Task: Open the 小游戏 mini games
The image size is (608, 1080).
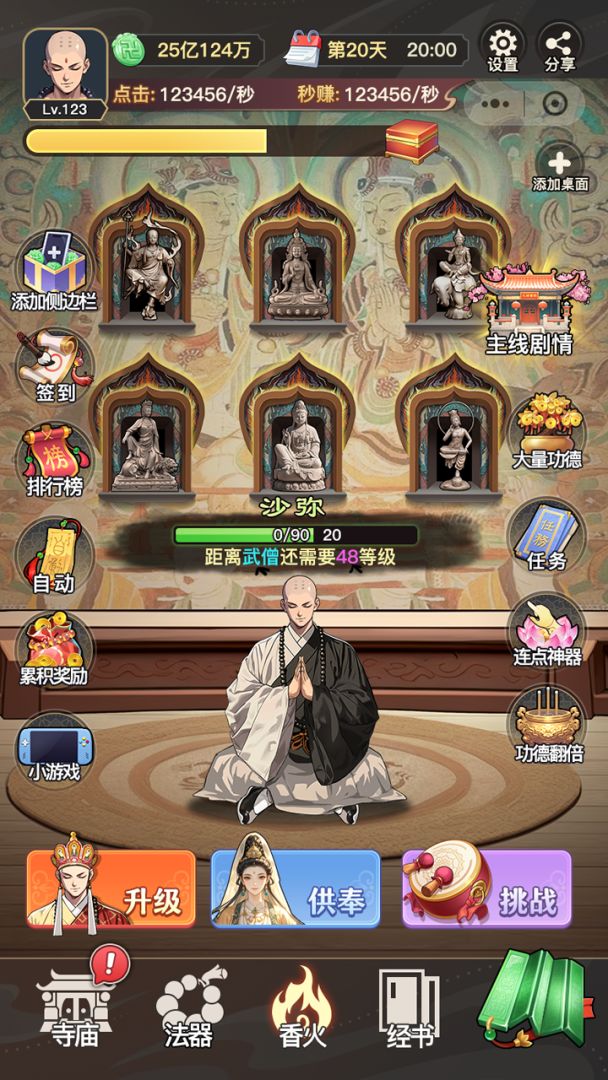Action: pos(54,746)
